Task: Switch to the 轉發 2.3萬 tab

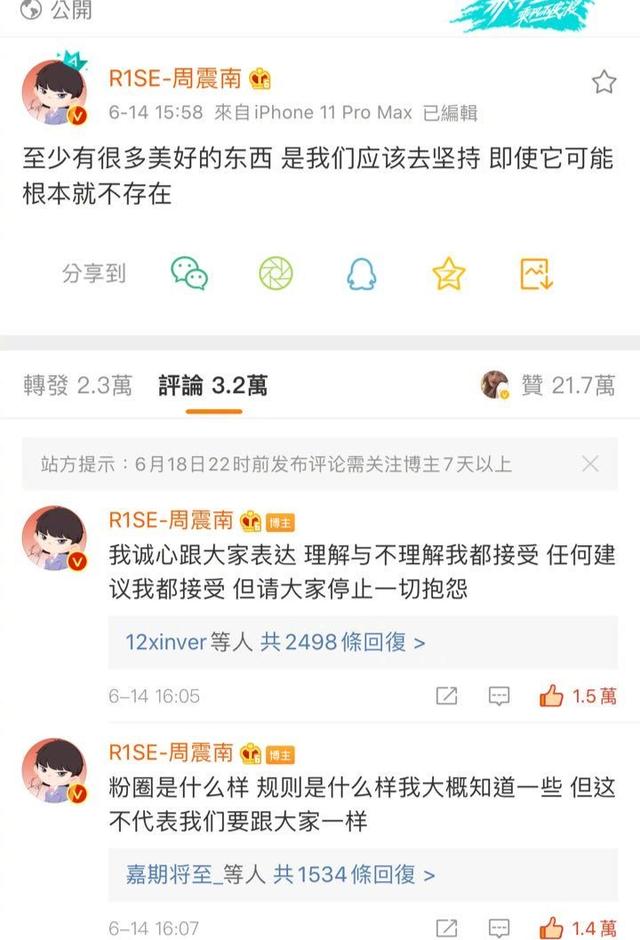Action: pyautogui.click(x=78, y=385)
